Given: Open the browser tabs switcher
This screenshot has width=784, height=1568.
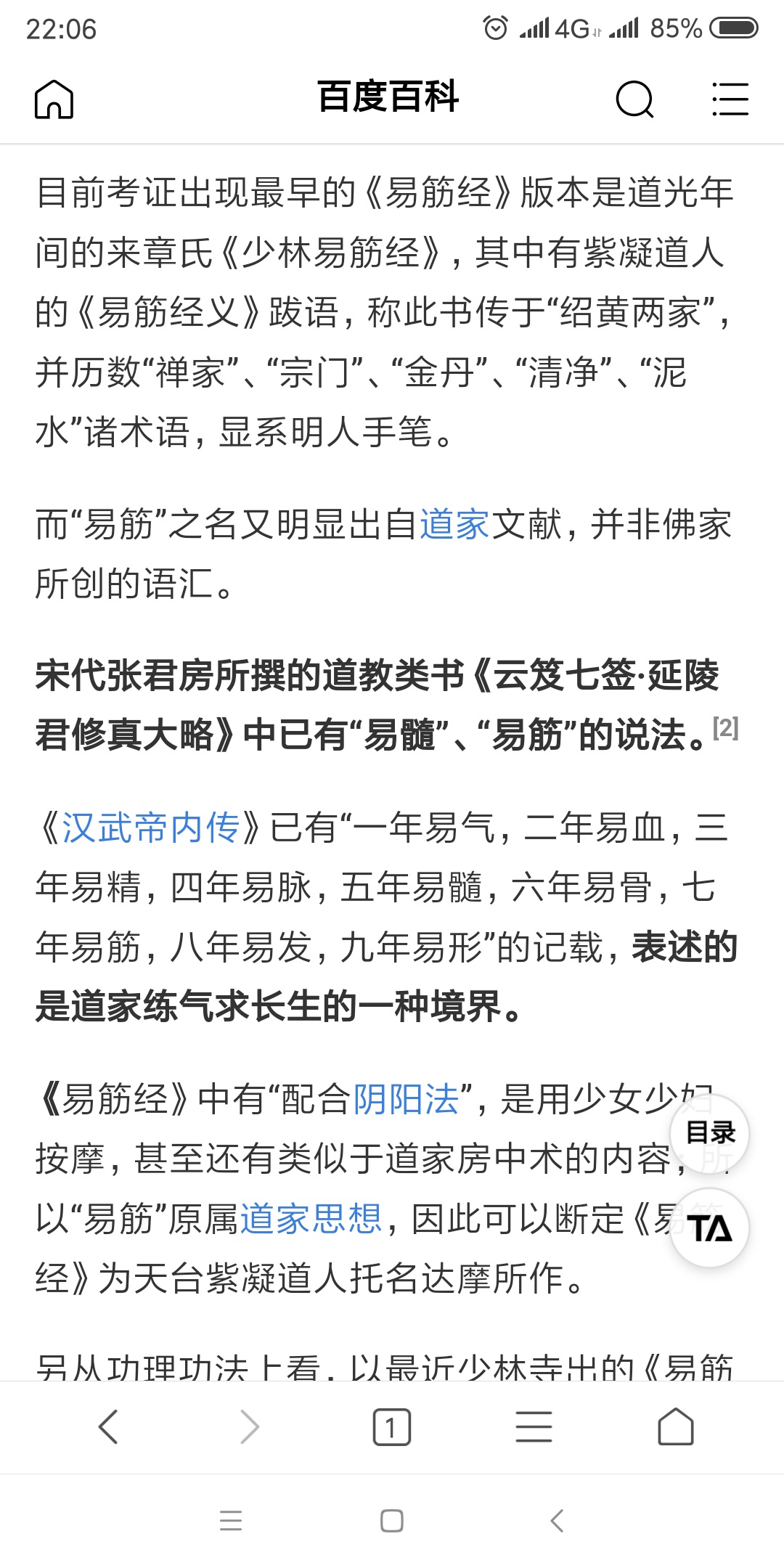Looking at the screenshot, I should point(391,1427).
